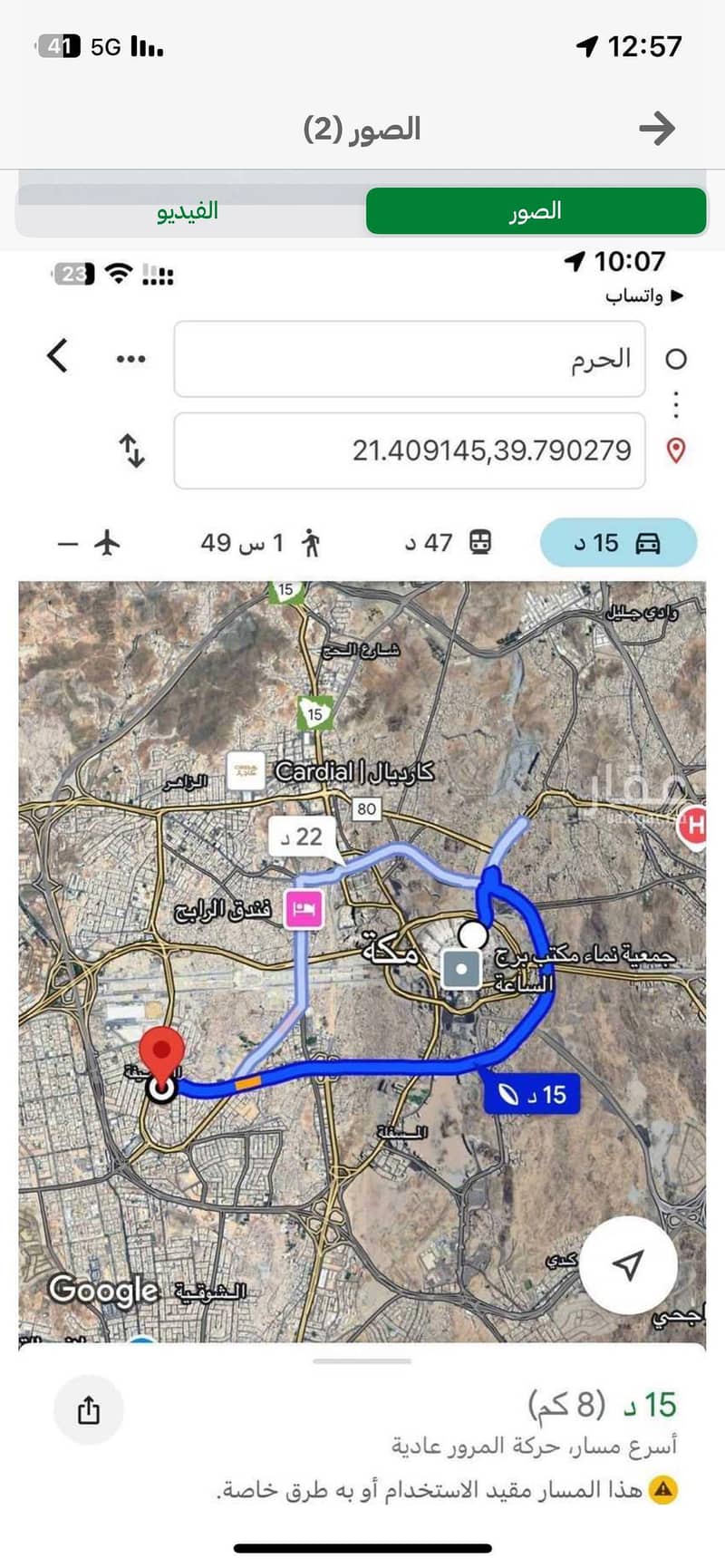Switch to the الفيديو tab
Image resolution: width=725 pixels, height=1568 pixels.
coord(188,211)
